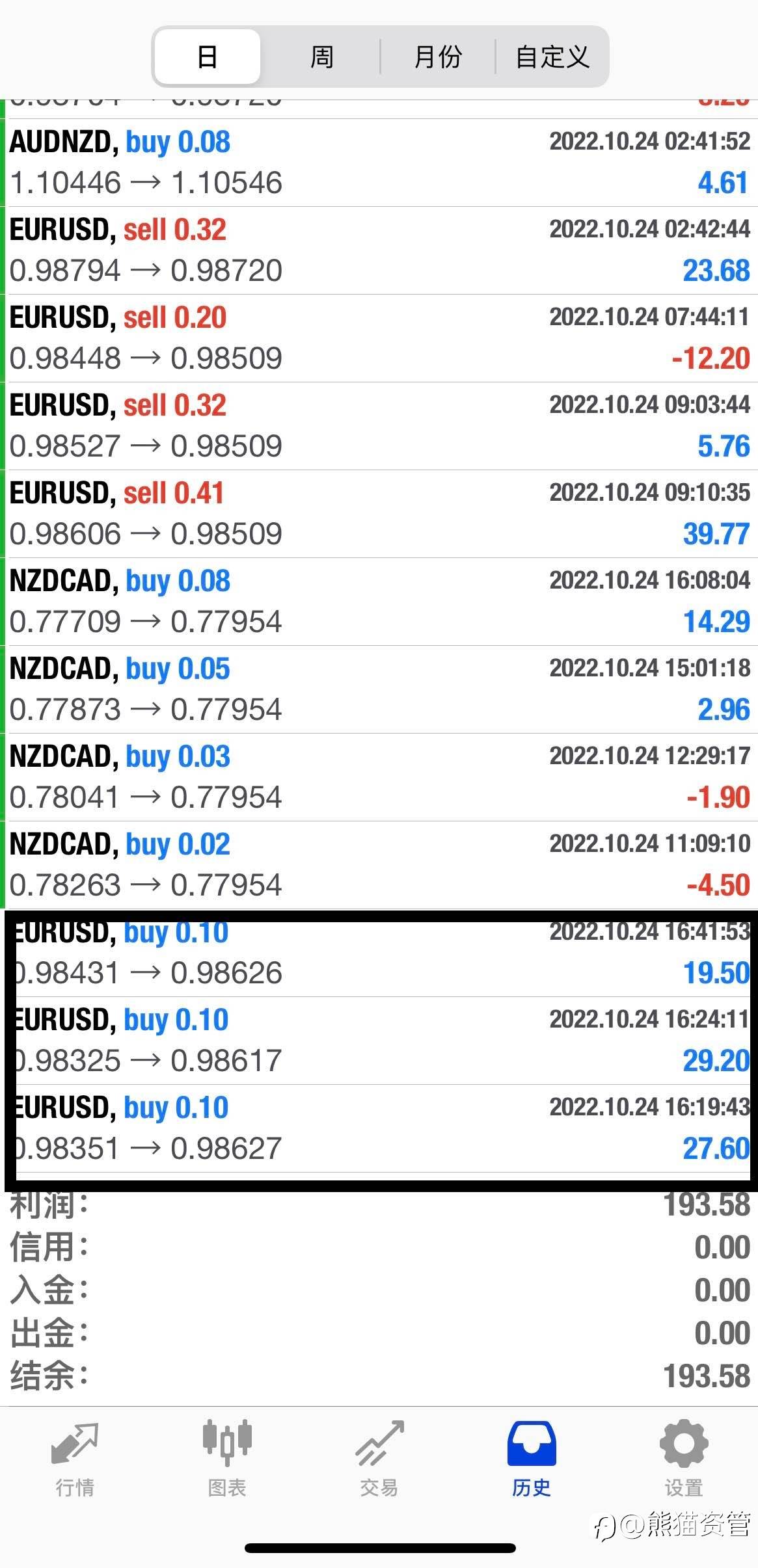
Task: Expand the EURUSD buy trade with profit 29.20
Action: click(379, 1041)
